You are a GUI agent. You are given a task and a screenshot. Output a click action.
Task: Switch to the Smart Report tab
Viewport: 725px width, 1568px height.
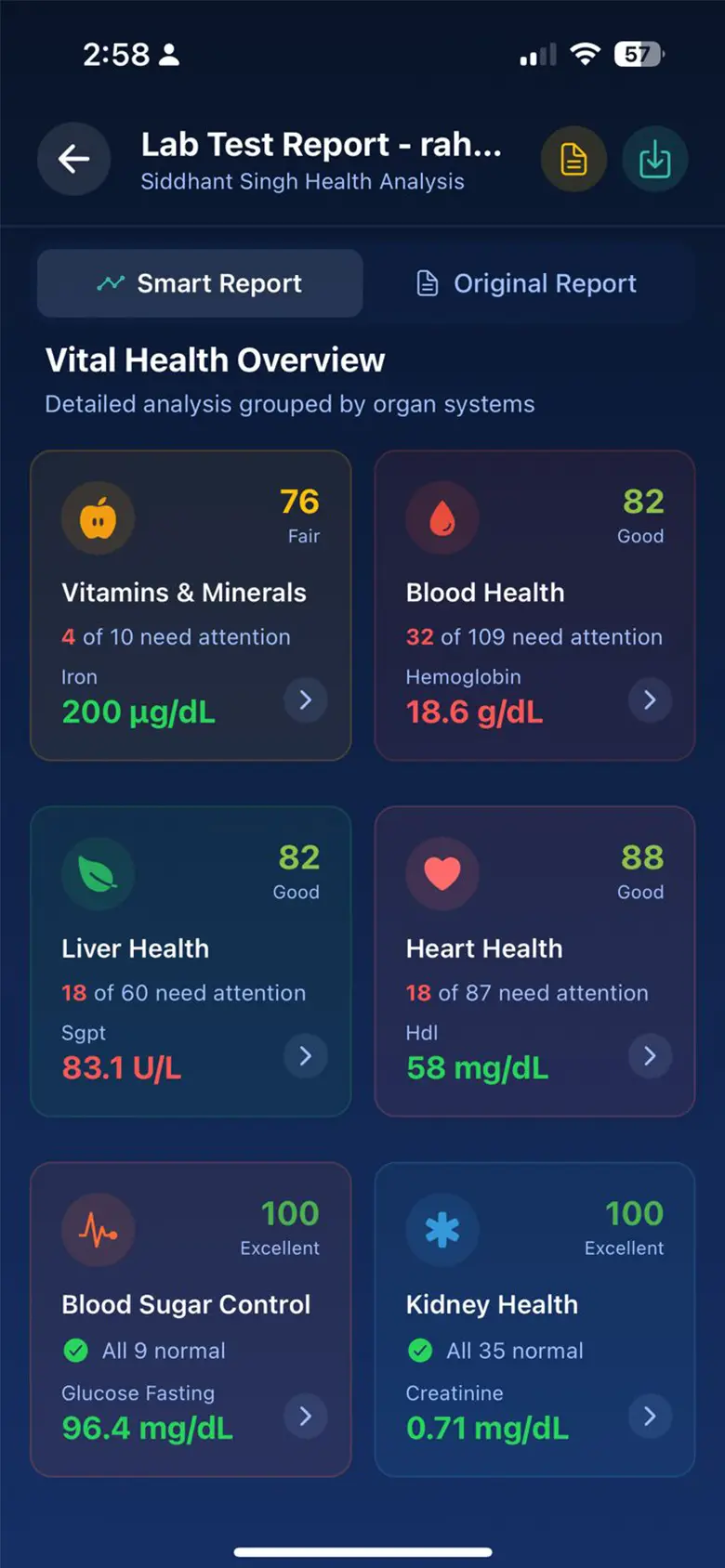(x=200, y=283)
